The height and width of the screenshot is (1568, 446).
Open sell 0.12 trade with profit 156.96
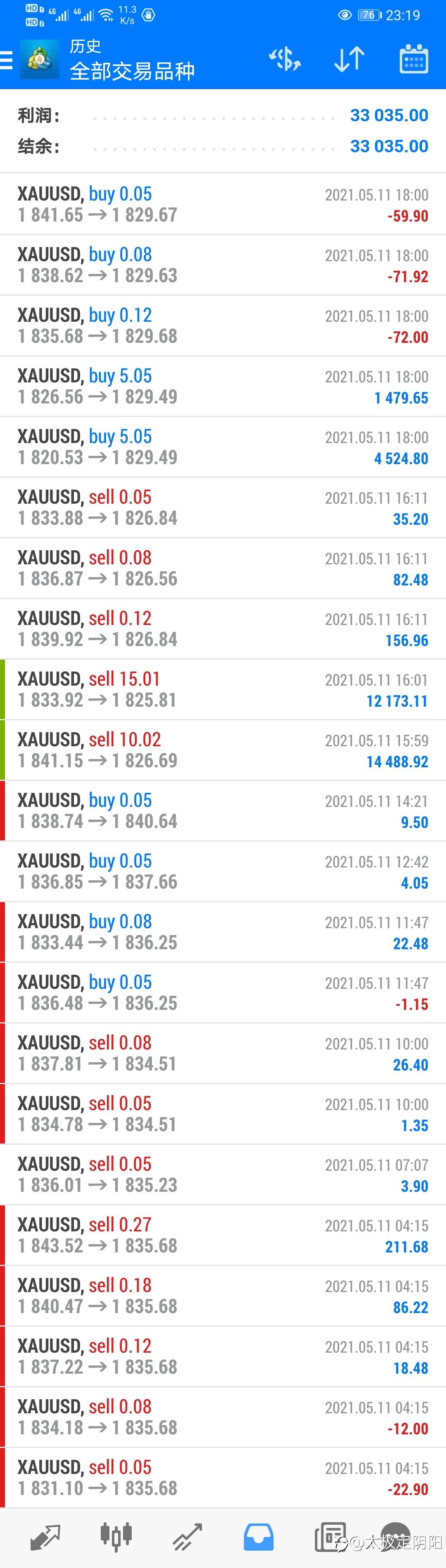point(223,629)
